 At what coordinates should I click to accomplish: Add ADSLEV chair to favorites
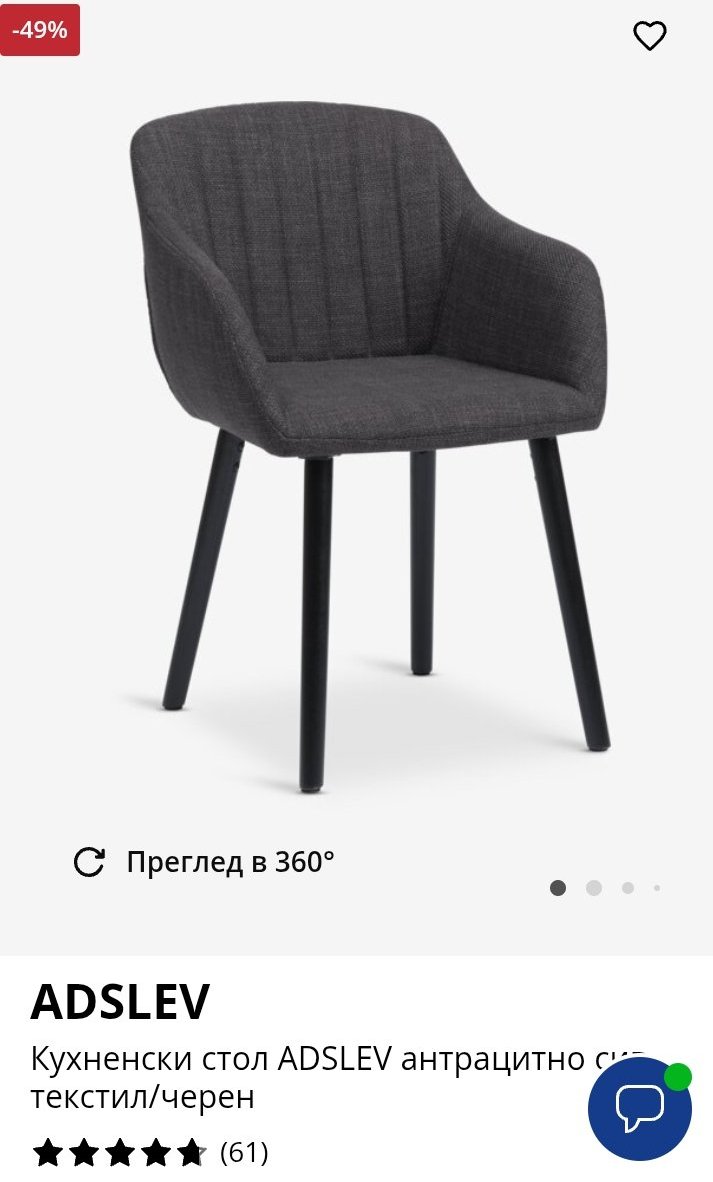tap(650, 36)
